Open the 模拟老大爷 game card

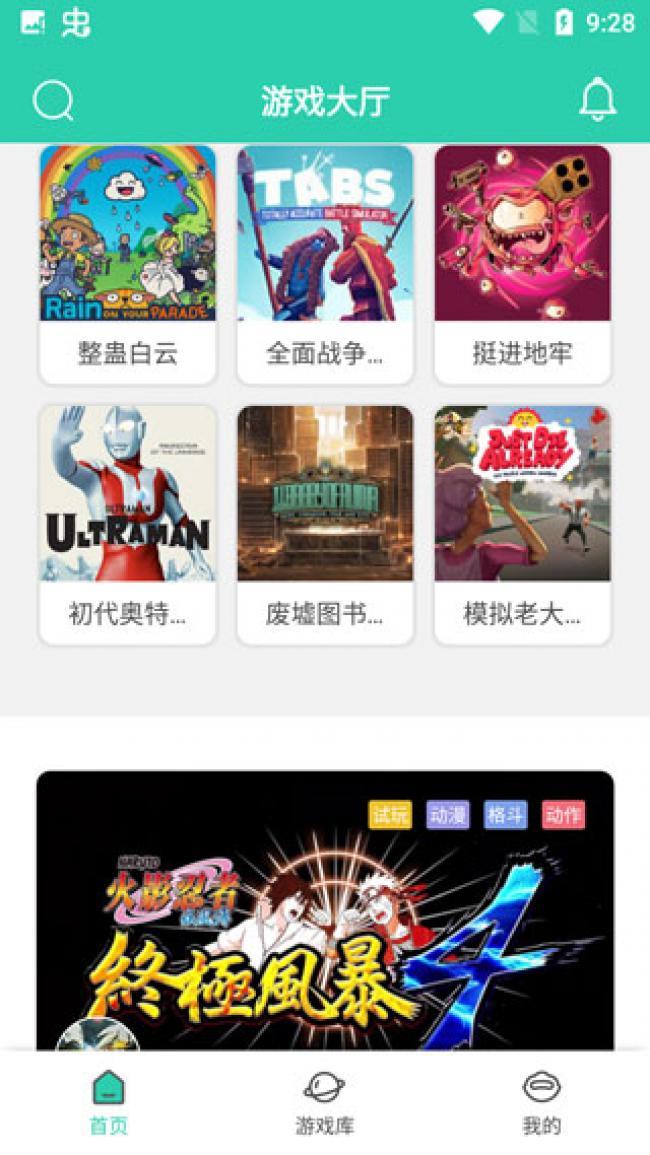(x=522, y=524)
